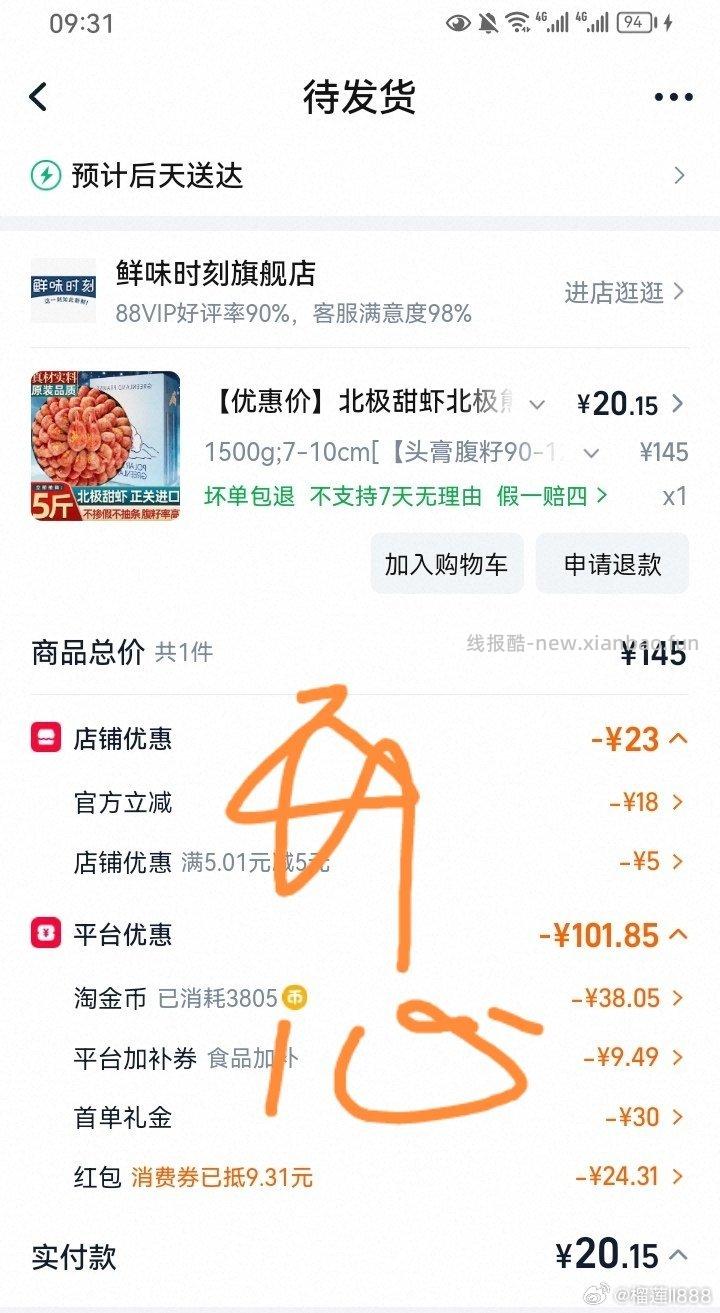Expand the full product title dropdown
This screenshot has height=1313, width=720.
(x=538, y=403)
